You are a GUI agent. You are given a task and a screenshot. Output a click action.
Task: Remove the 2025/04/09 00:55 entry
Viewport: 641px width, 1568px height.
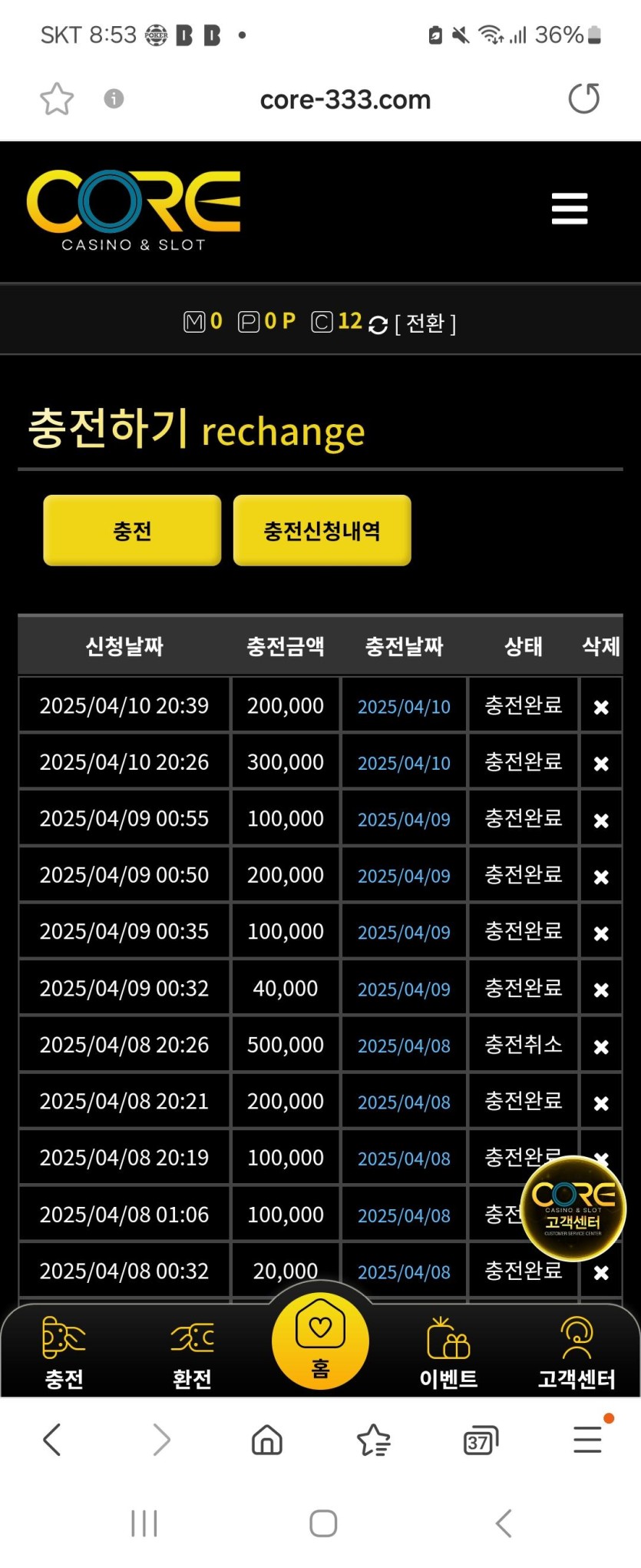601,820
